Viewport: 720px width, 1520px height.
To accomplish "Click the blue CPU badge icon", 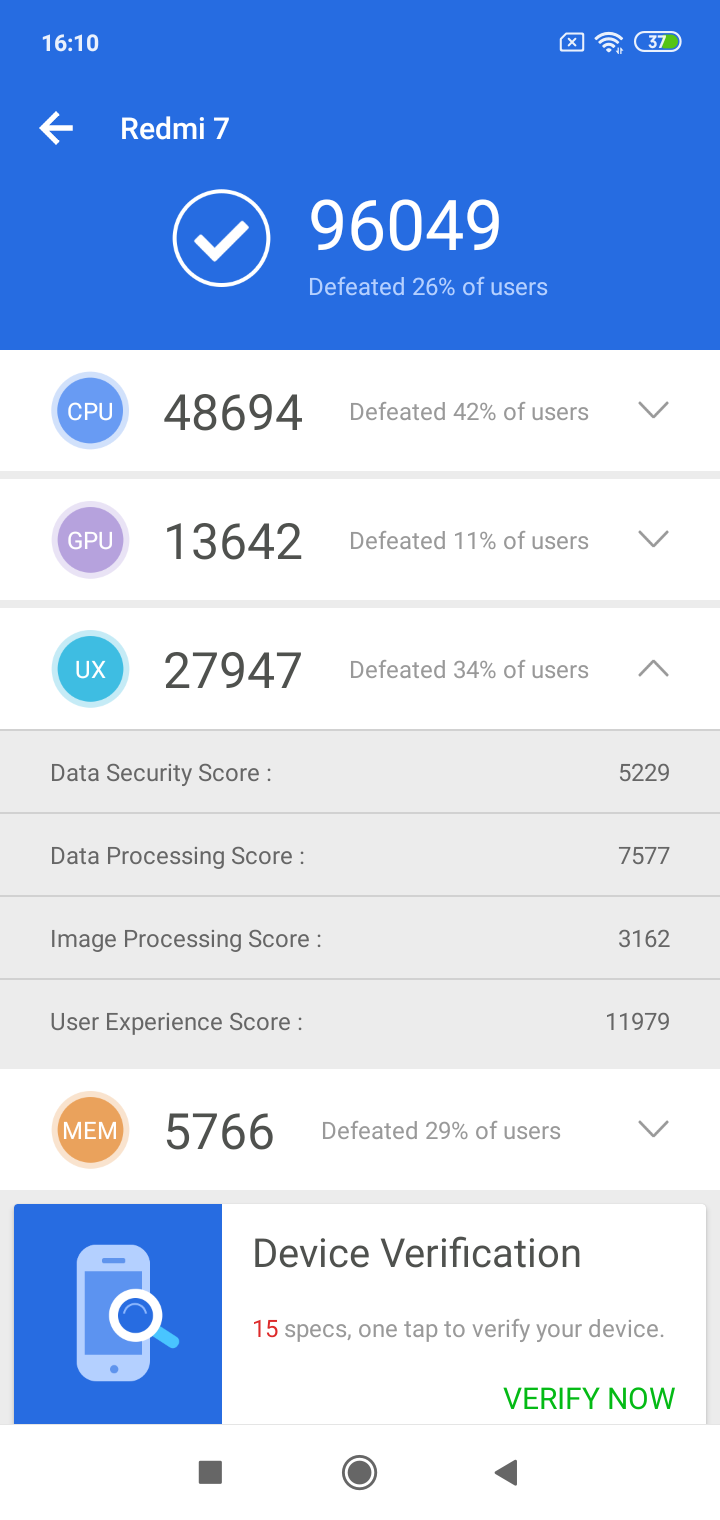I will pyautogui.click(x=90, y=410).
